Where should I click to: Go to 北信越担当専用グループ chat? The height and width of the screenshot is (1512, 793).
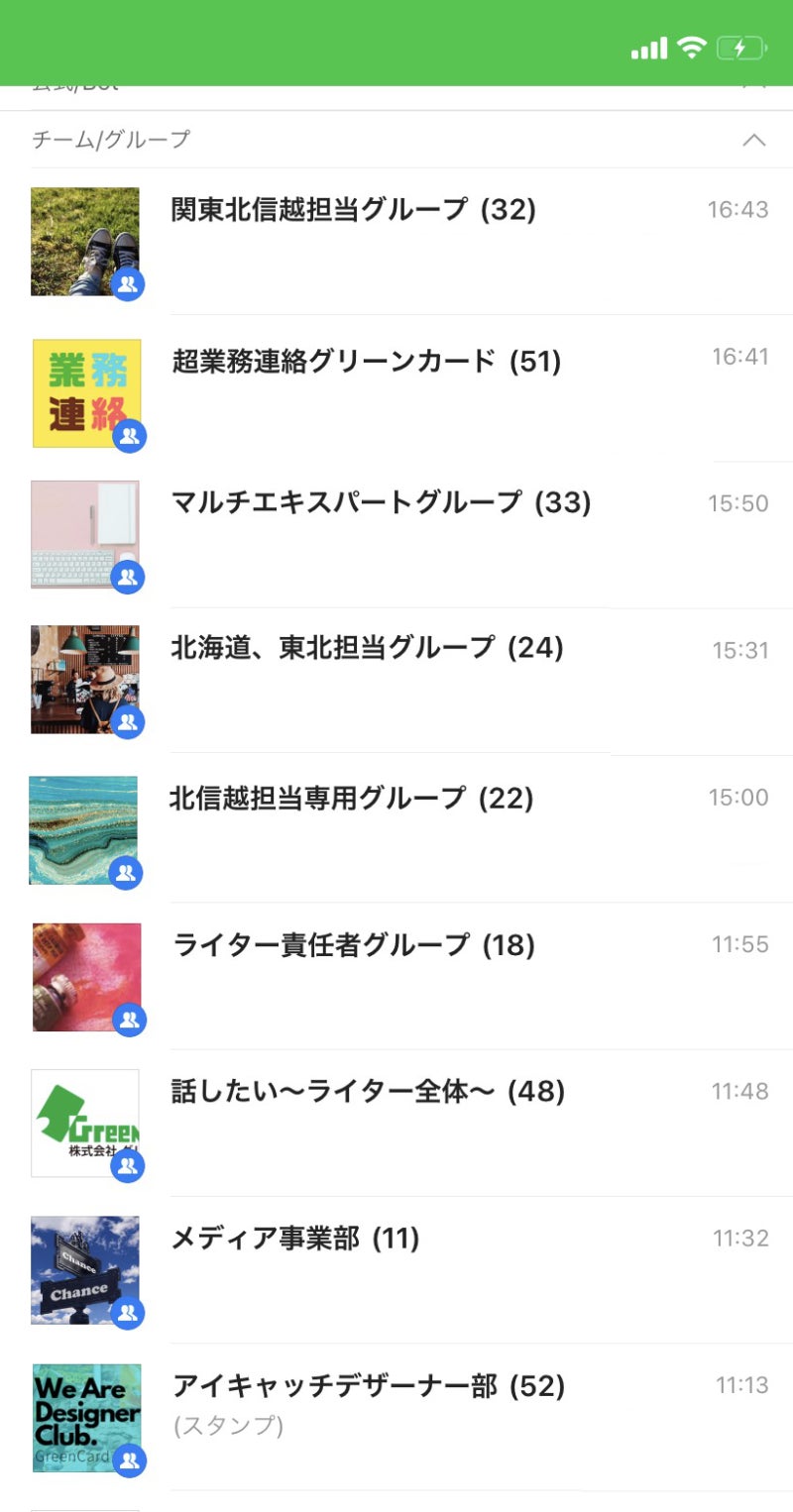(352, 799)
